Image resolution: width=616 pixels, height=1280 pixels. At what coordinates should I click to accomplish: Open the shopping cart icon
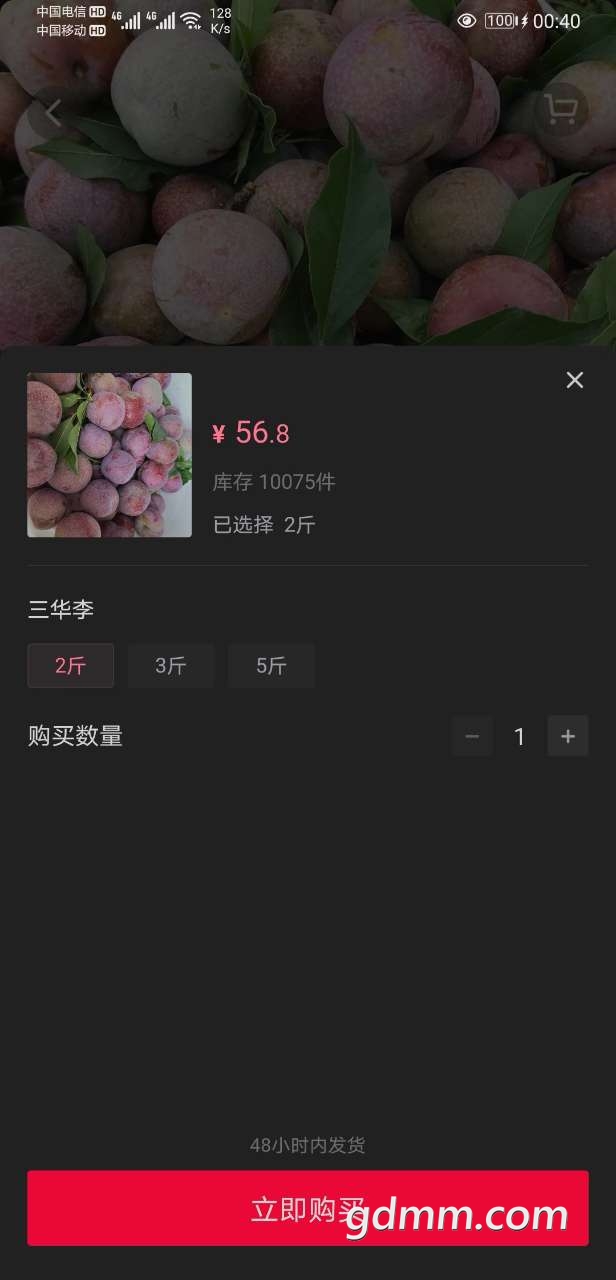tap(560, 113)
